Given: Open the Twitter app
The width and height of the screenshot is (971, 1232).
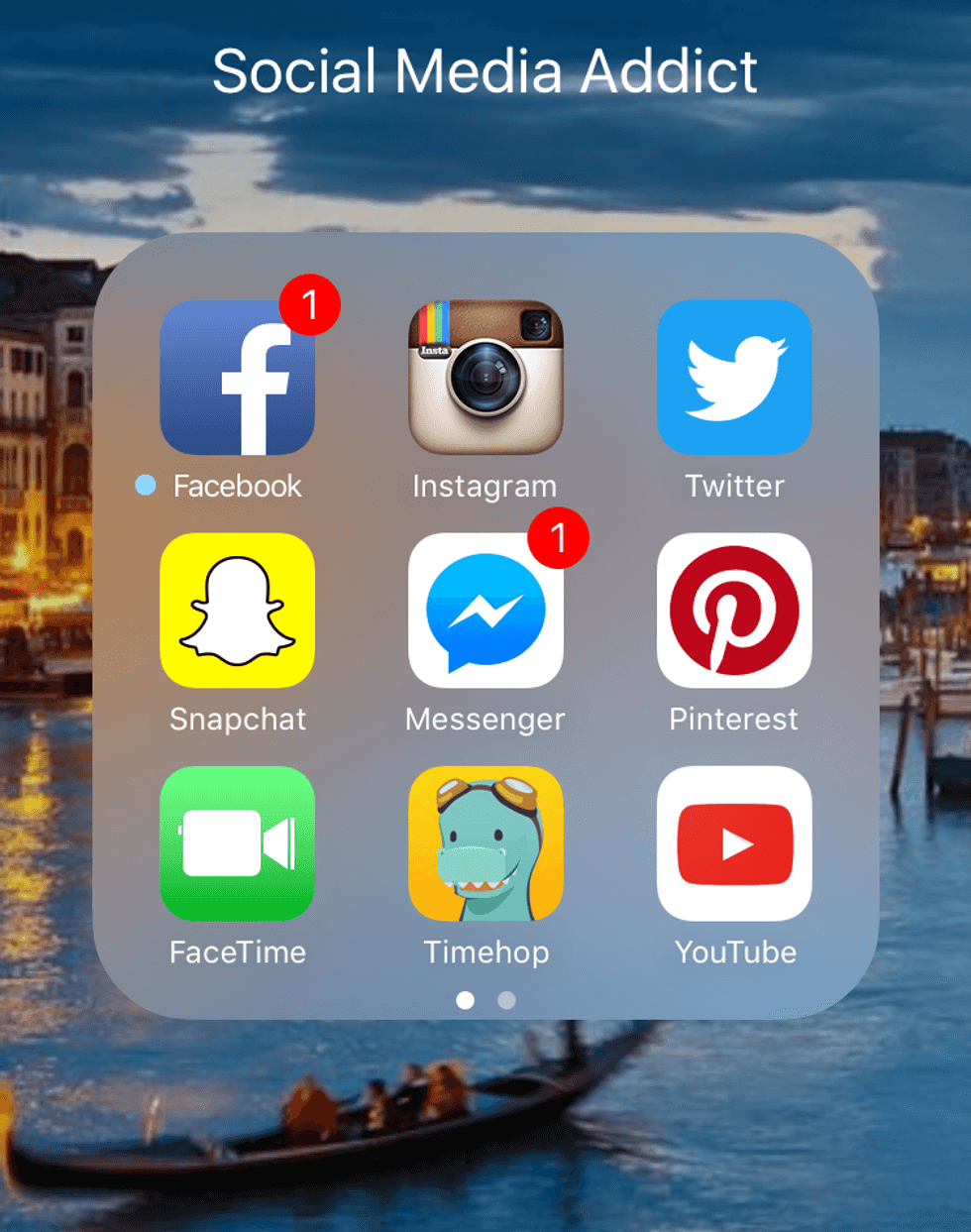Looking at the screenshot, I should point(734,378).
